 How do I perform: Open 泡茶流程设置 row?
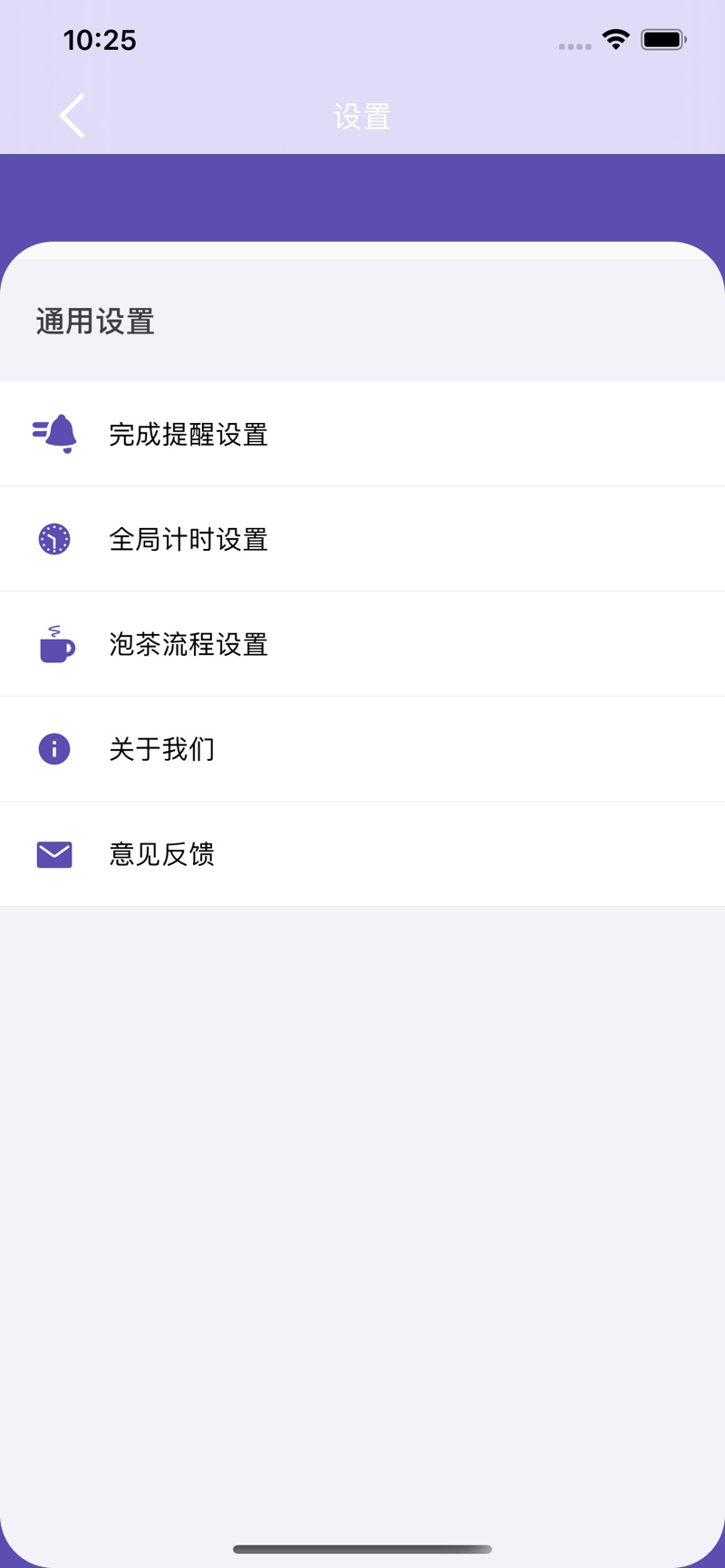click(x=362, y=644)
